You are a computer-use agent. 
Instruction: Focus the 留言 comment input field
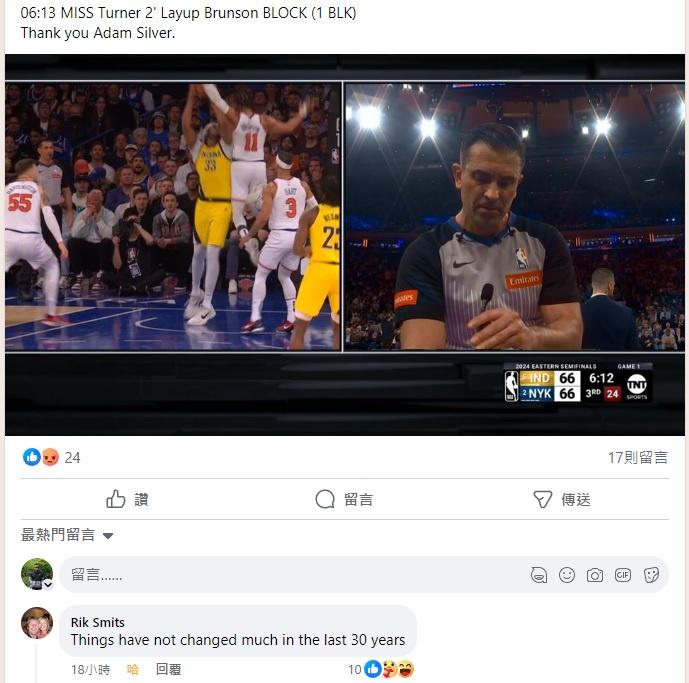(x=290, y=575)
